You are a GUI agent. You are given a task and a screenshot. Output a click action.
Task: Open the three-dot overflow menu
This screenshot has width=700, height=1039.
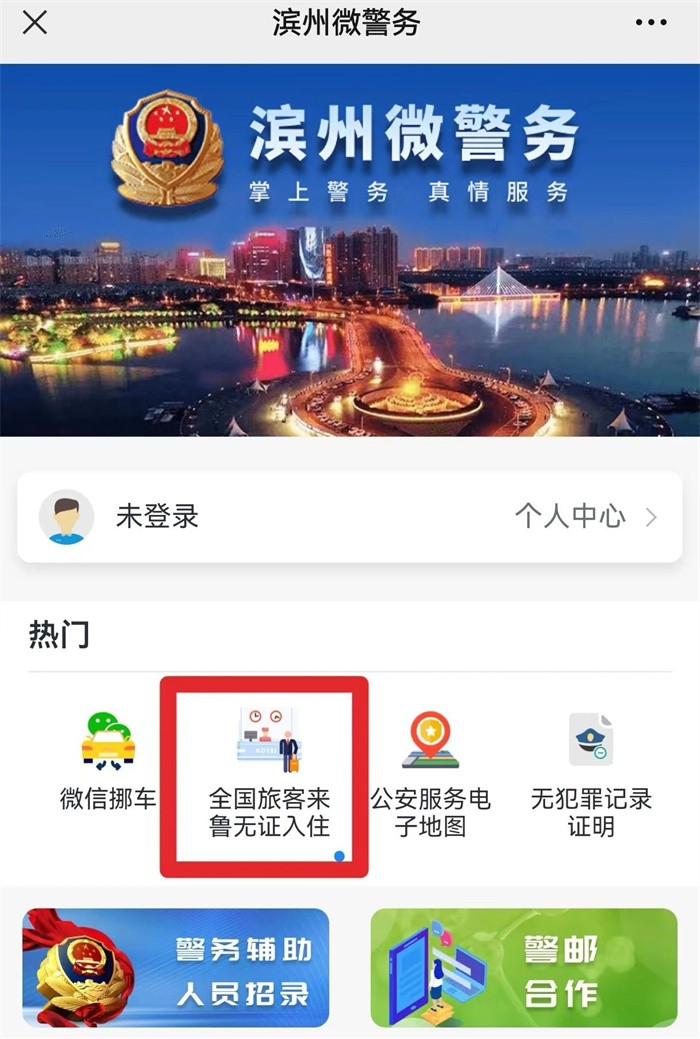coord(651,22)
